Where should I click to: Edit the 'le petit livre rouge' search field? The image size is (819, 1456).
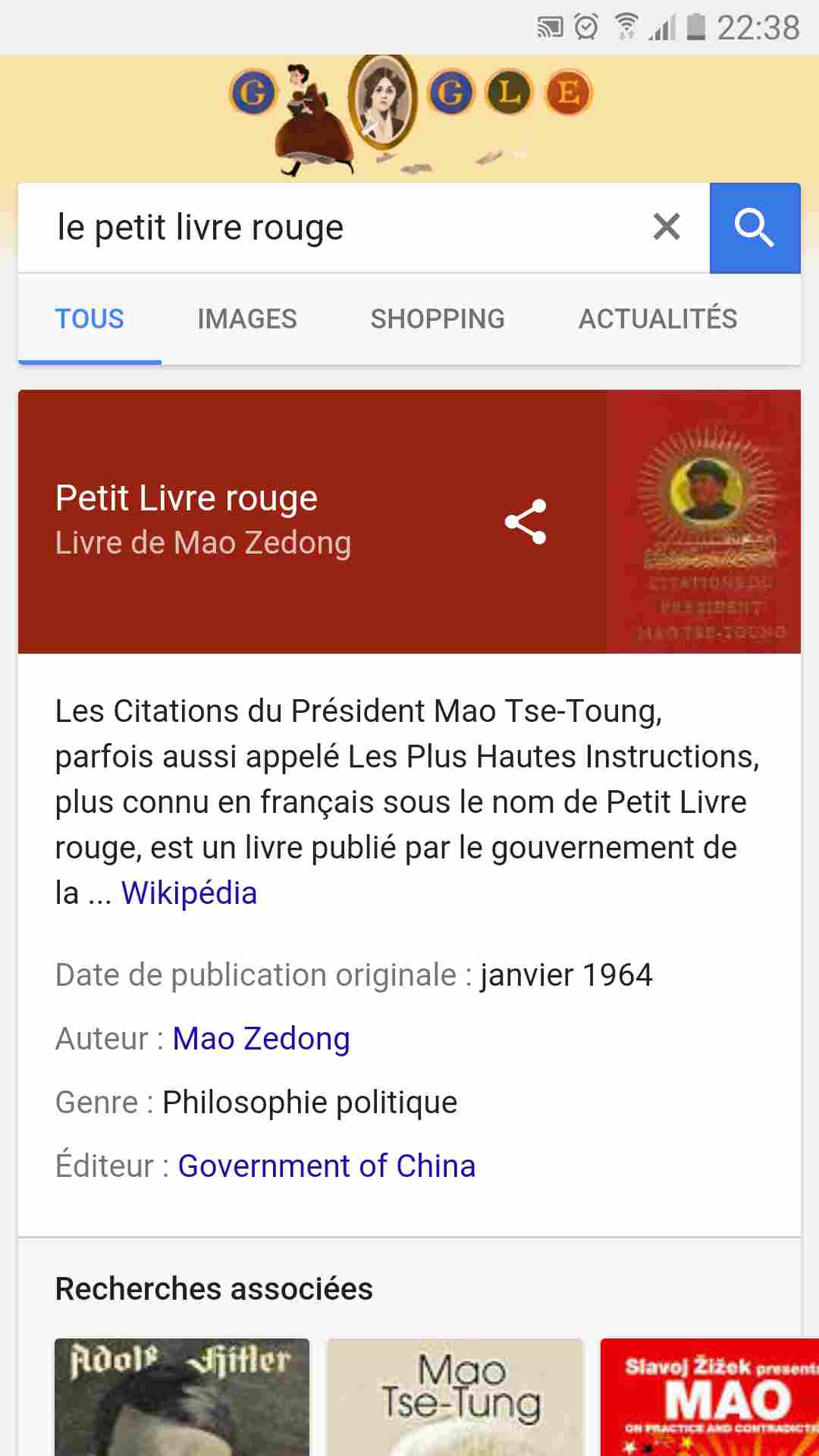click(334, 227)
